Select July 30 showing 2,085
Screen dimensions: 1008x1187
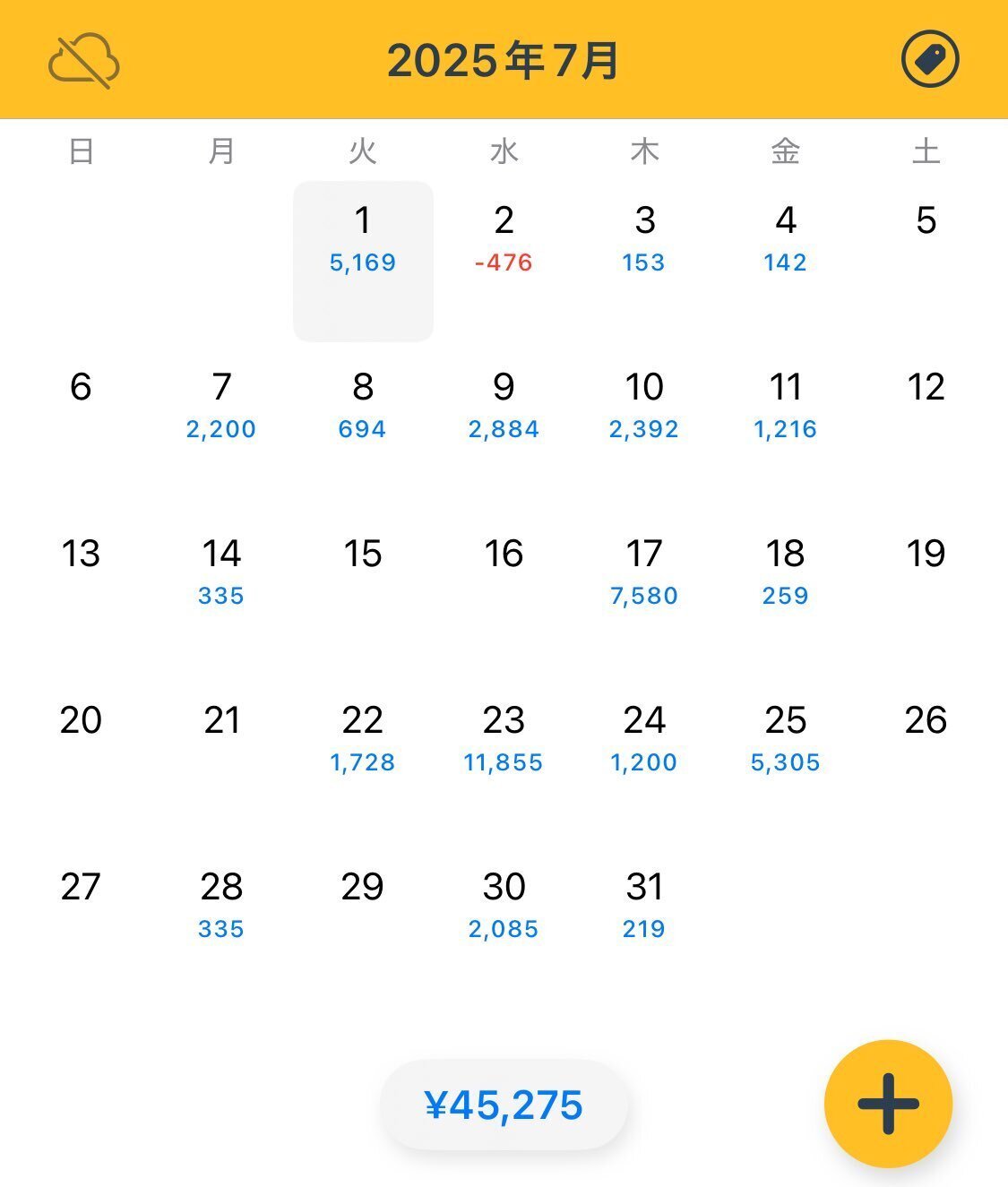click(504, 907)
